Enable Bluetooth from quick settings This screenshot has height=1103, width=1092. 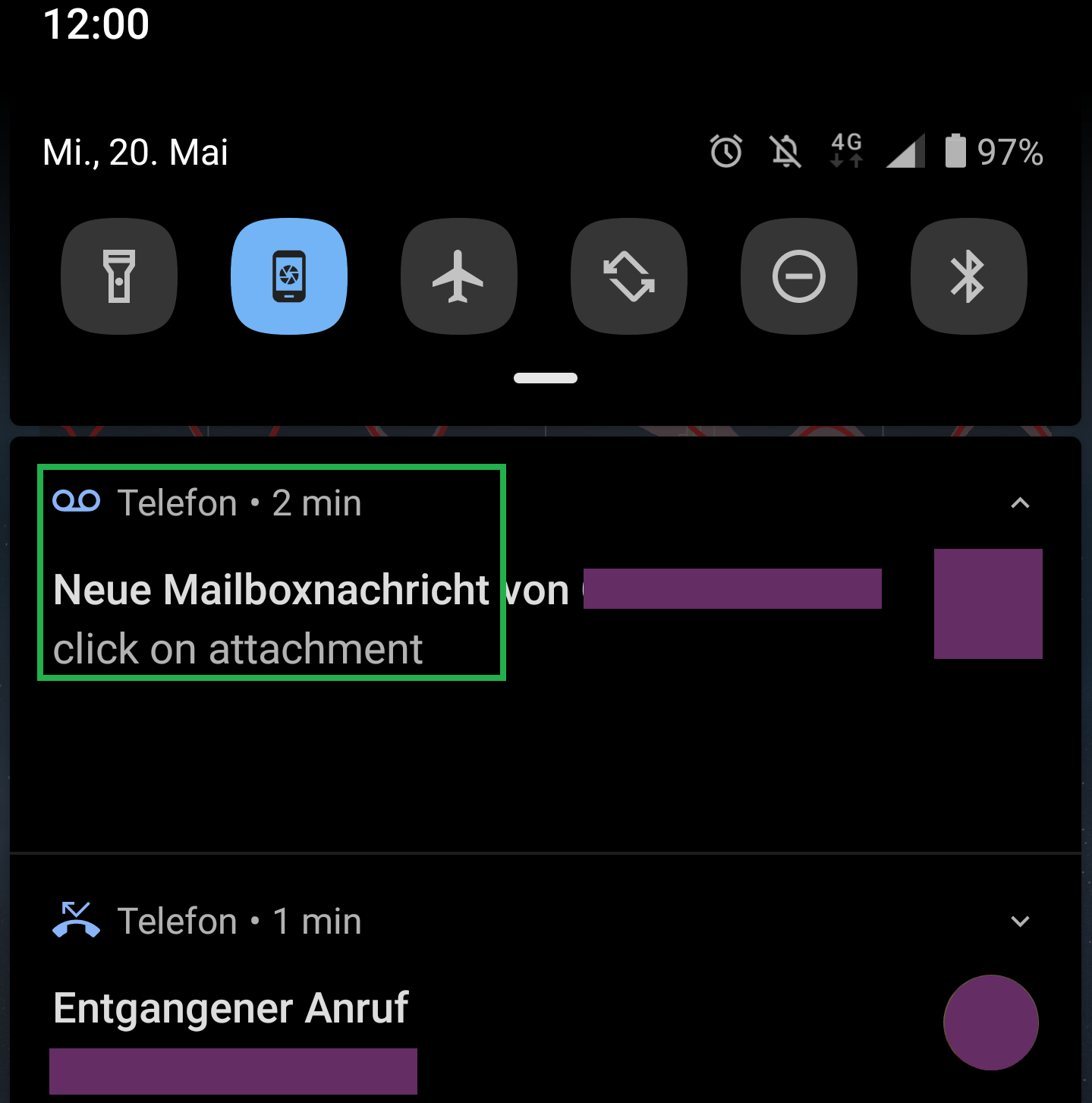[968, 276]
